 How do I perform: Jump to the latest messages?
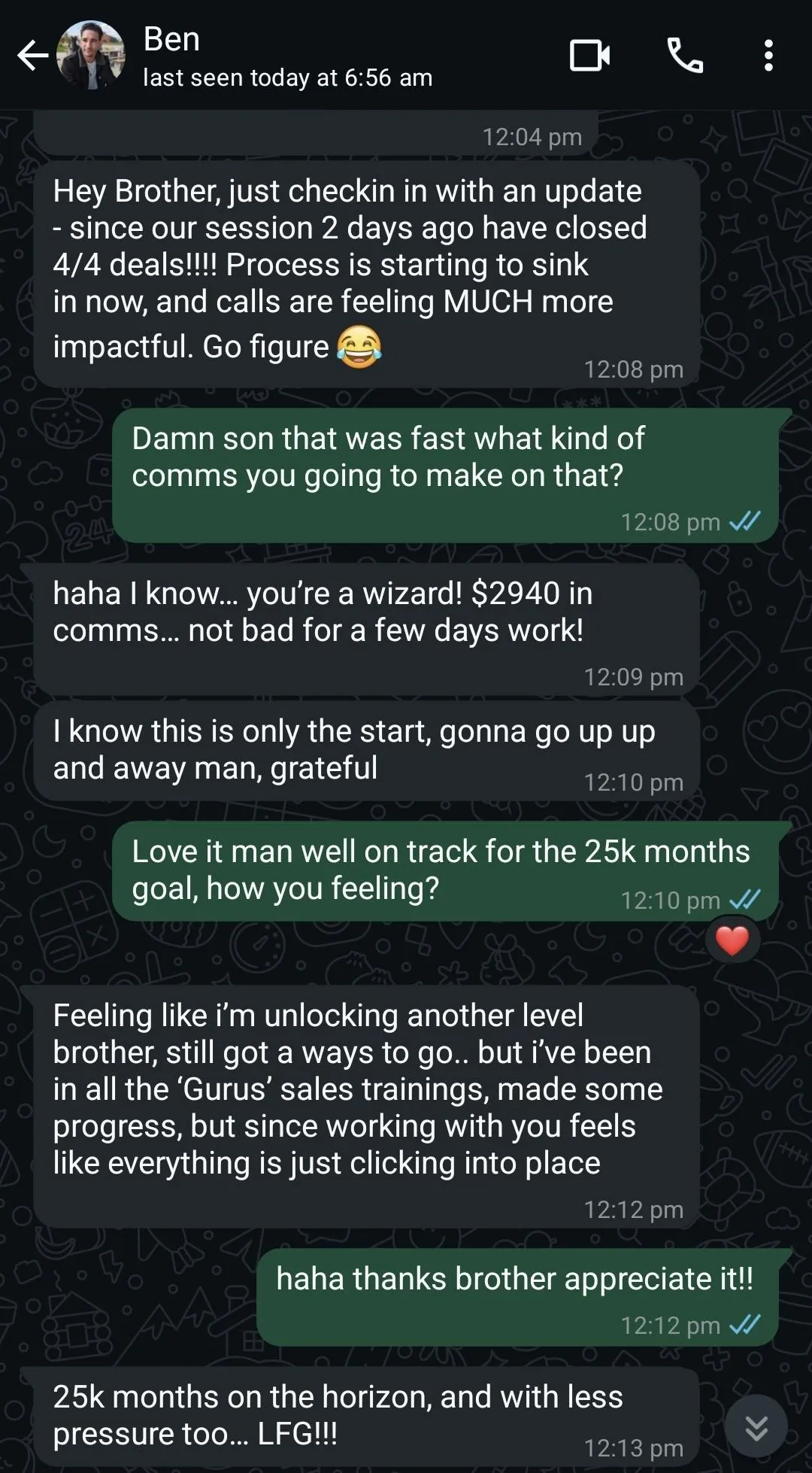point(756,1426)
